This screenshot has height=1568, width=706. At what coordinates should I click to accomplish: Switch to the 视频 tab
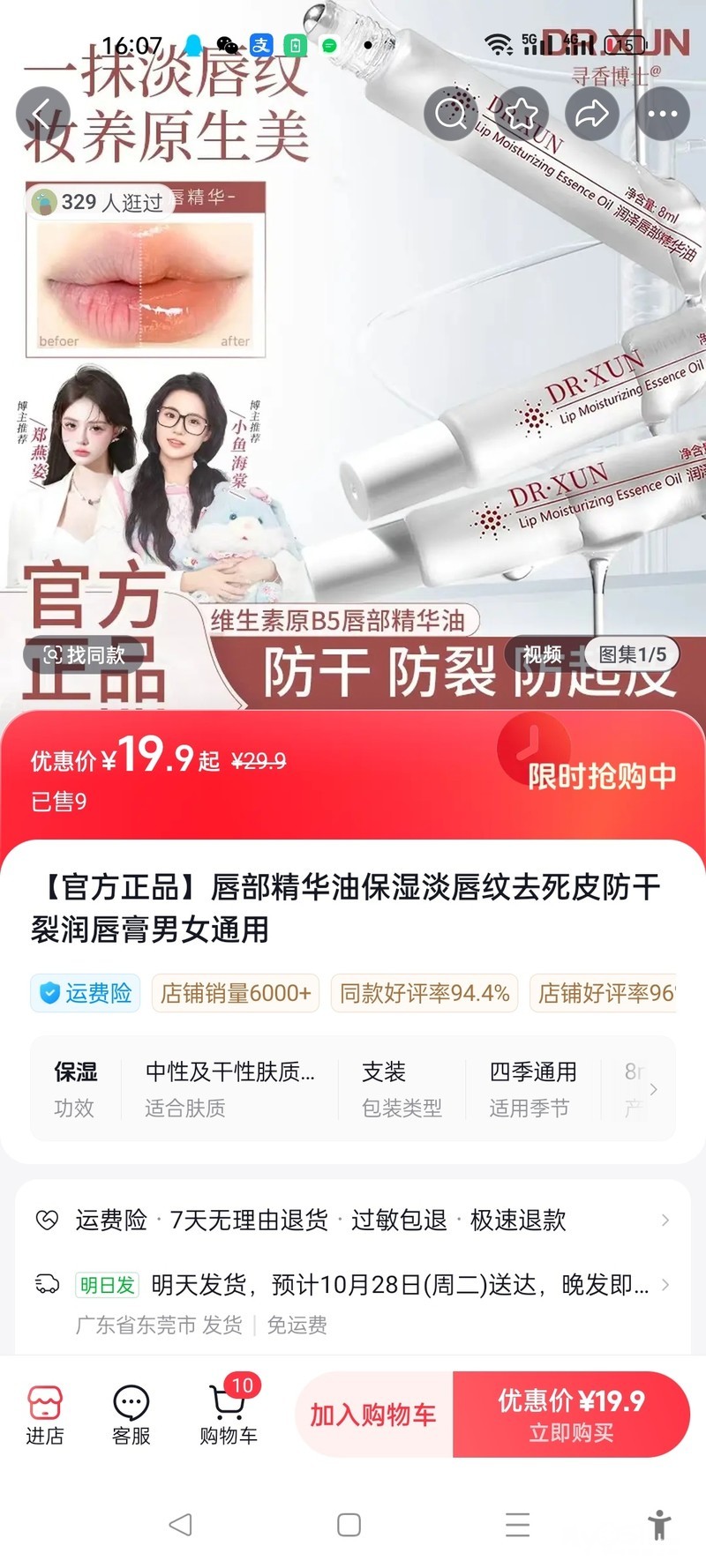[x=542, y=654]
